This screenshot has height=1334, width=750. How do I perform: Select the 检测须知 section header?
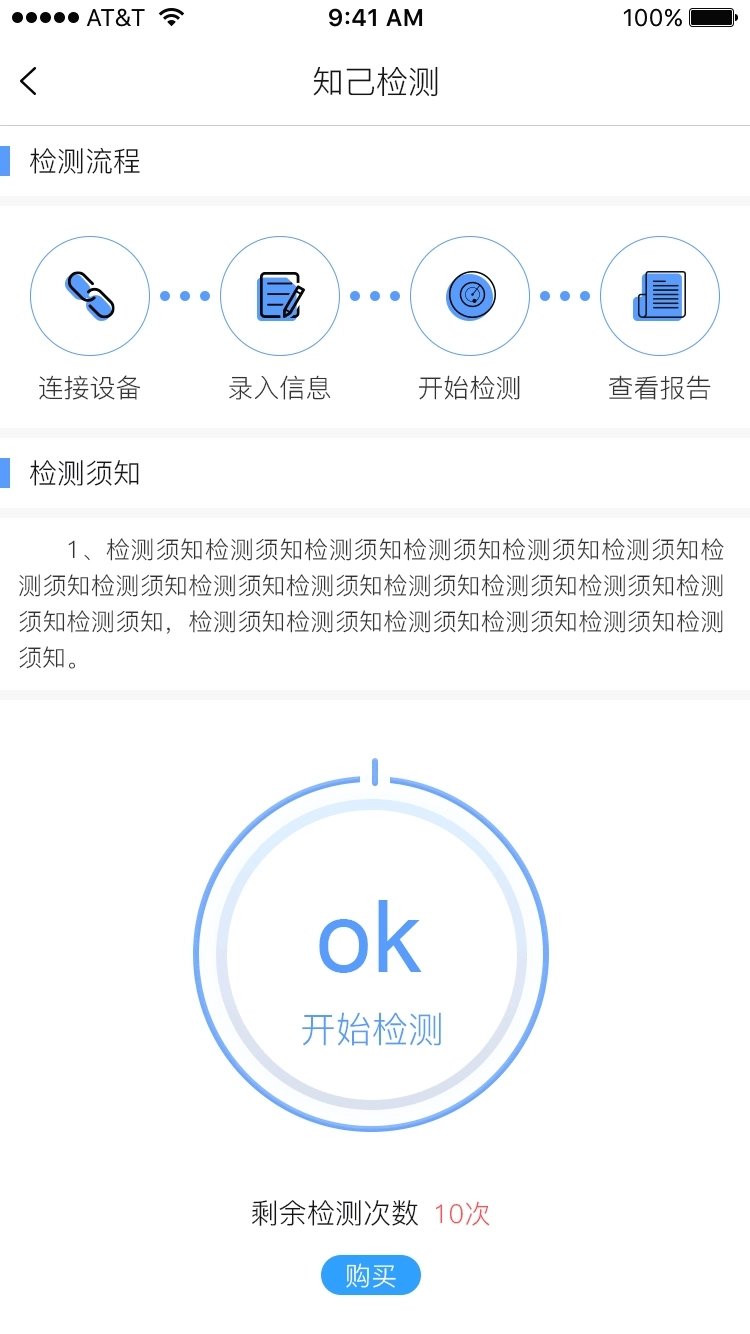point(83,473)
